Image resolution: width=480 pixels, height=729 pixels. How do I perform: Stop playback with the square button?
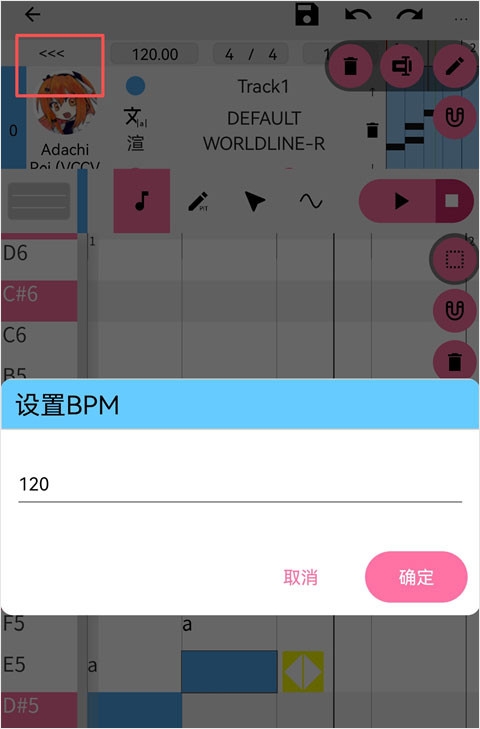point(453,201)
